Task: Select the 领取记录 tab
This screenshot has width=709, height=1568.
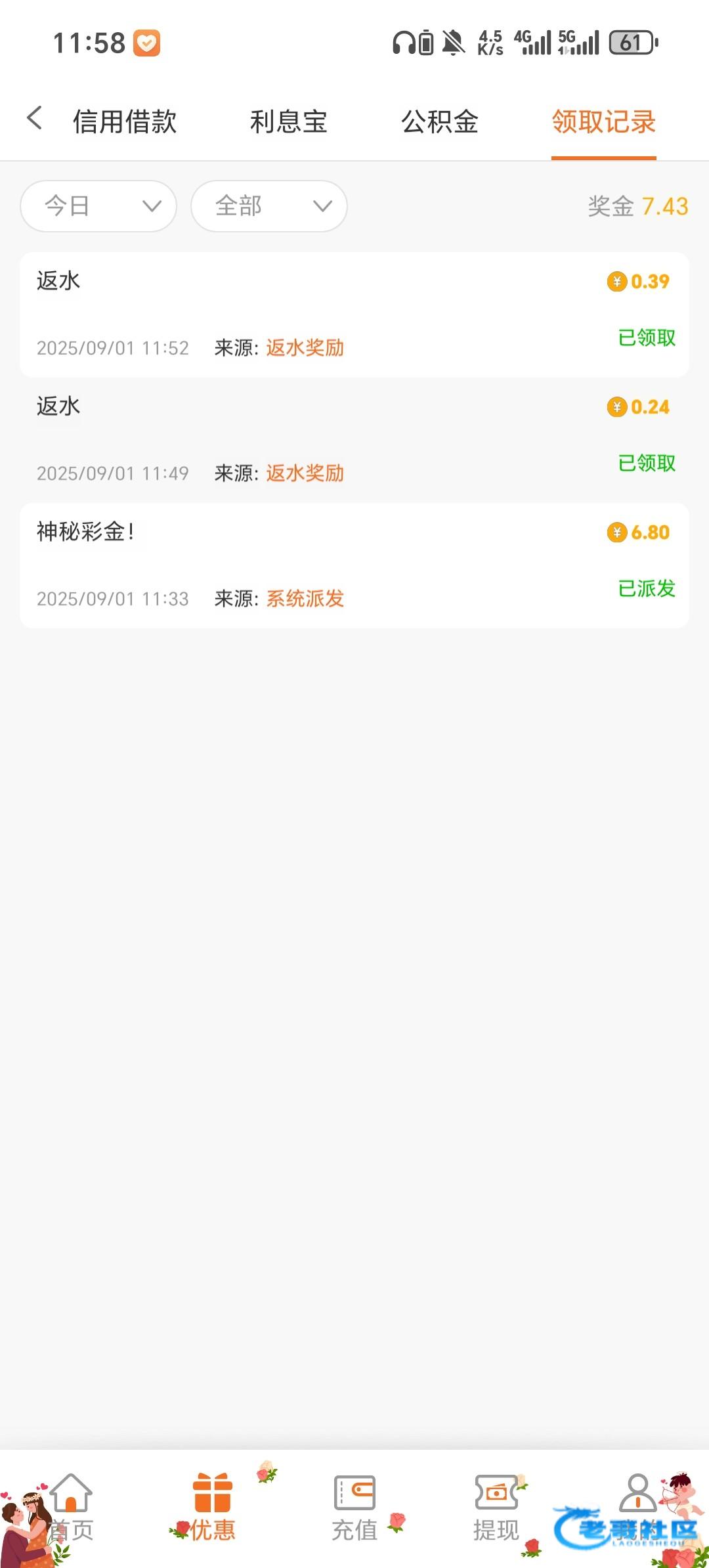Action: [603, 121]
